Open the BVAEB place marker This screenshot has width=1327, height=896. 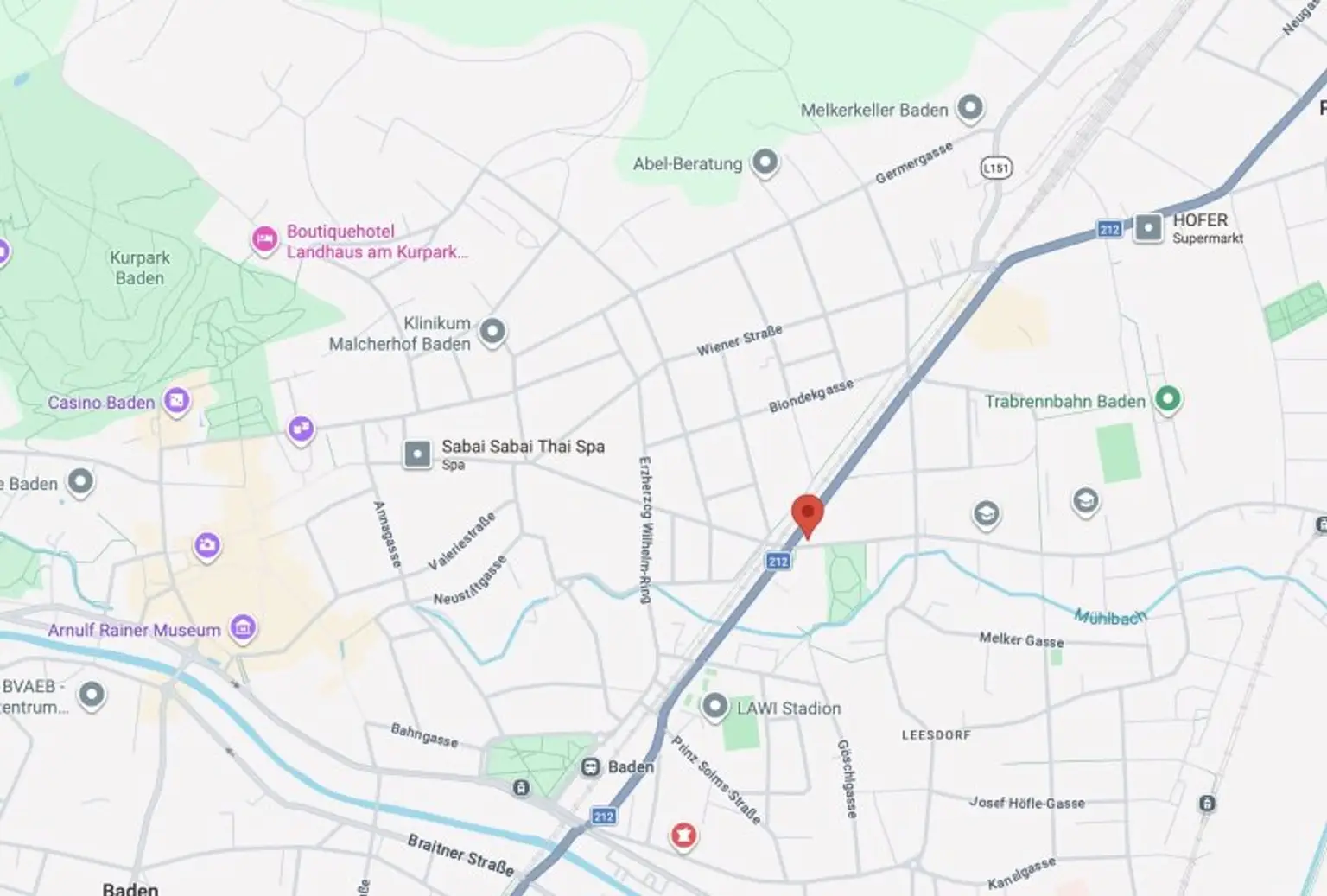tap(92, 694)
